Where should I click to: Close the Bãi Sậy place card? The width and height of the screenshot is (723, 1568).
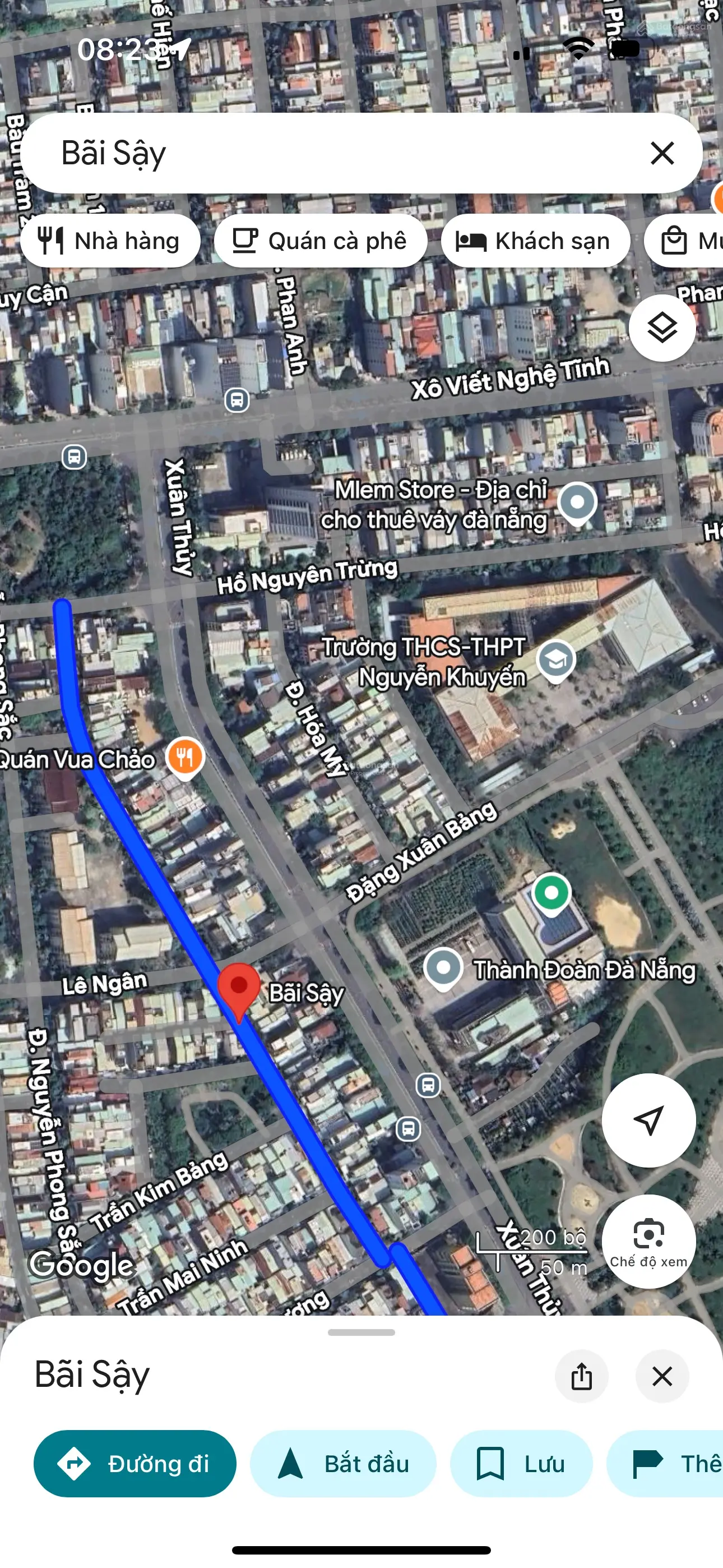[661, 1376]
